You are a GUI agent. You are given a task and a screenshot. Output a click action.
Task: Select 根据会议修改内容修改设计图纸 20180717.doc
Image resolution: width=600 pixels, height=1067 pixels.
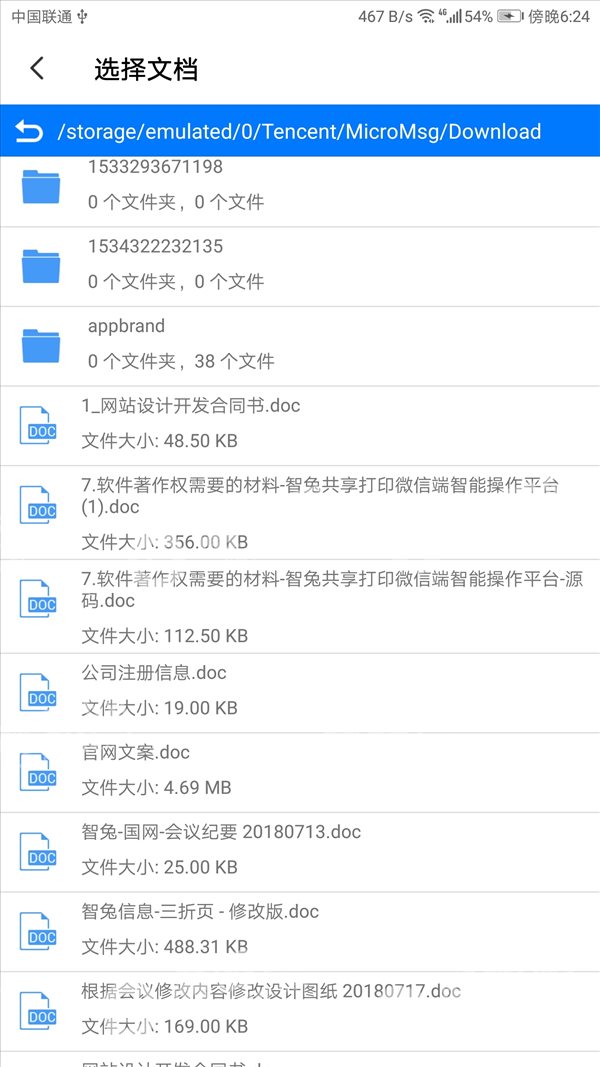(300, 1011)
